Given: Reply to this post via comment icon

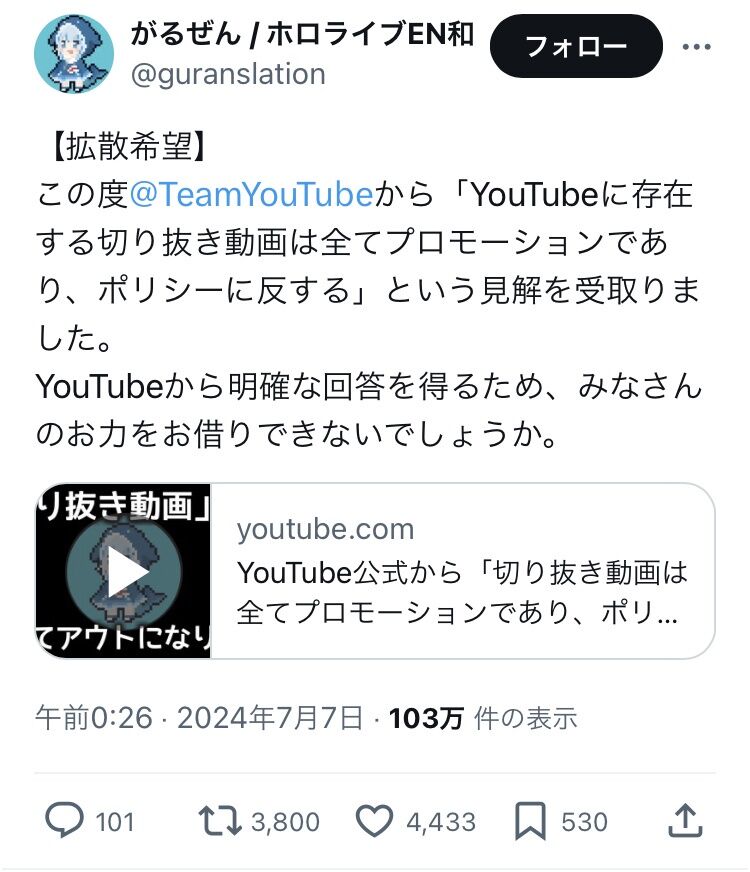Looking at the screenshot, I should tap(66, 821).
